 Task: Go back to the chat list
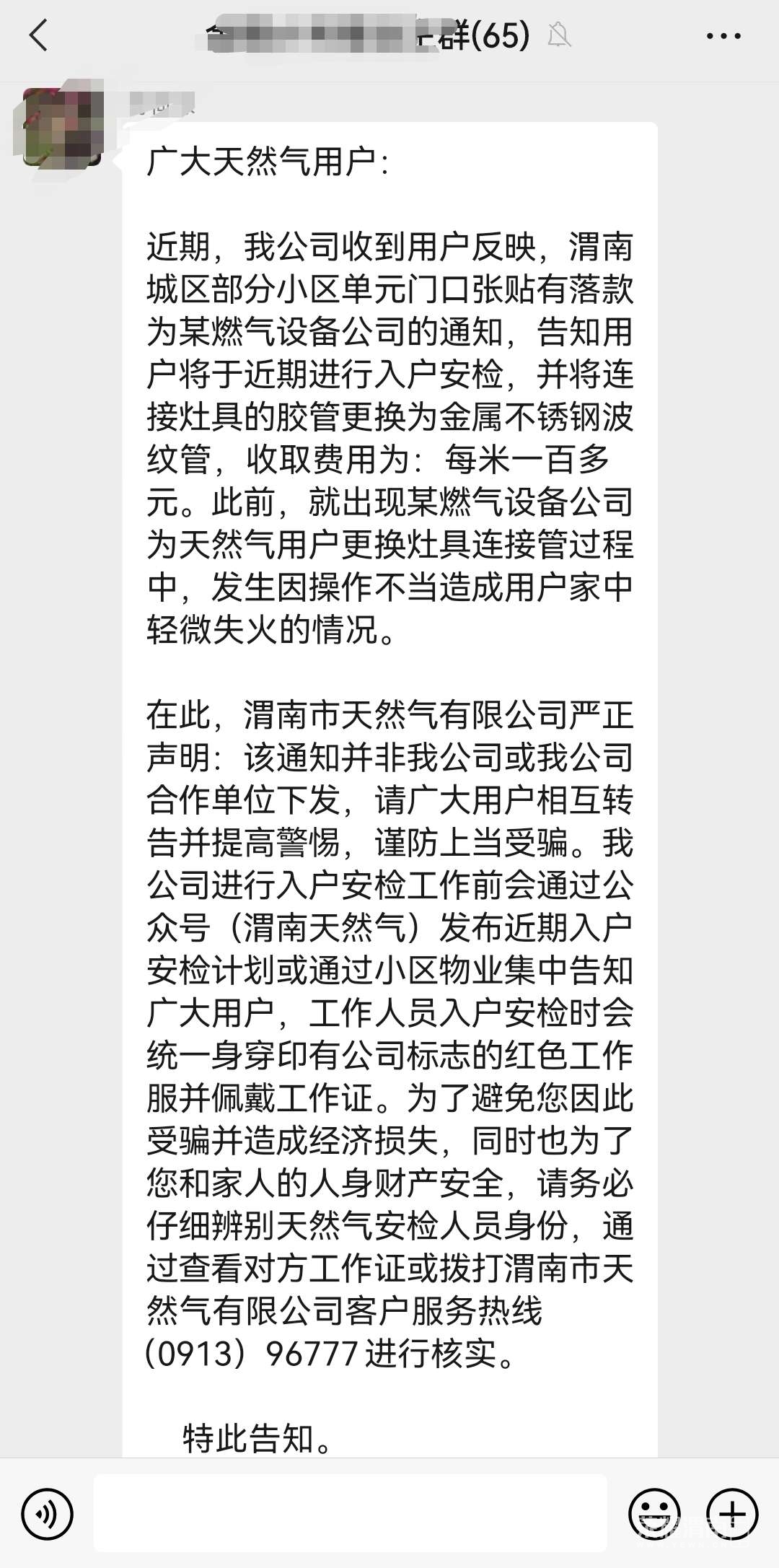coord(39,35)
